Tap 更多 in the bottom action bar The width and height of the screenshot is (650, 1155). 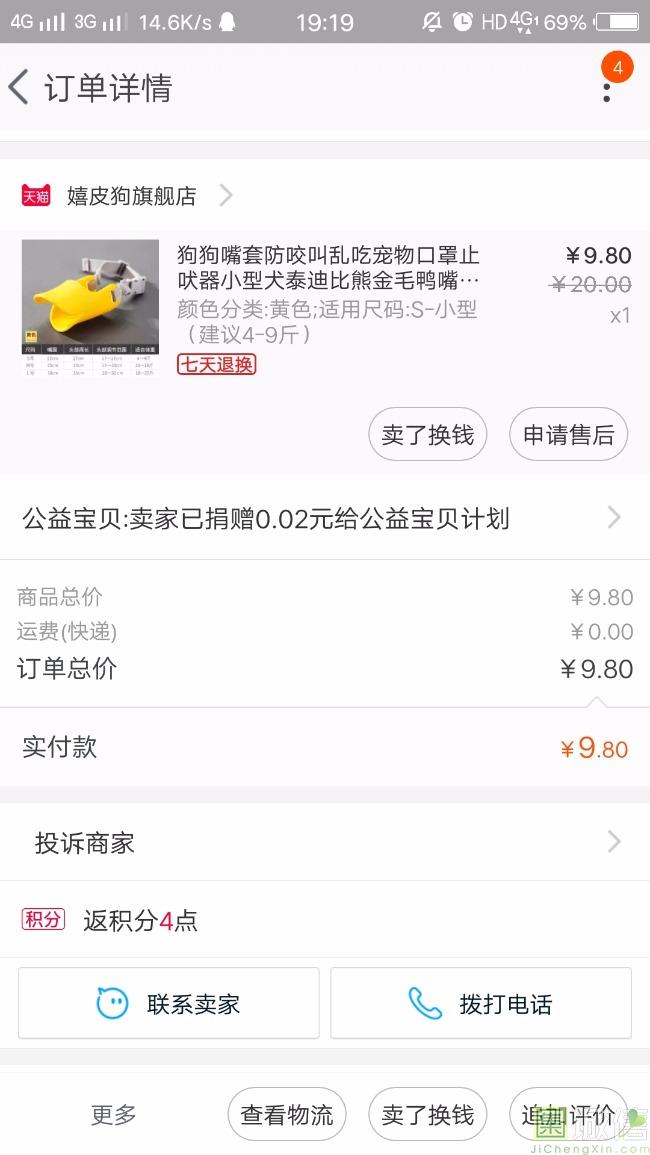[114, 1114]
